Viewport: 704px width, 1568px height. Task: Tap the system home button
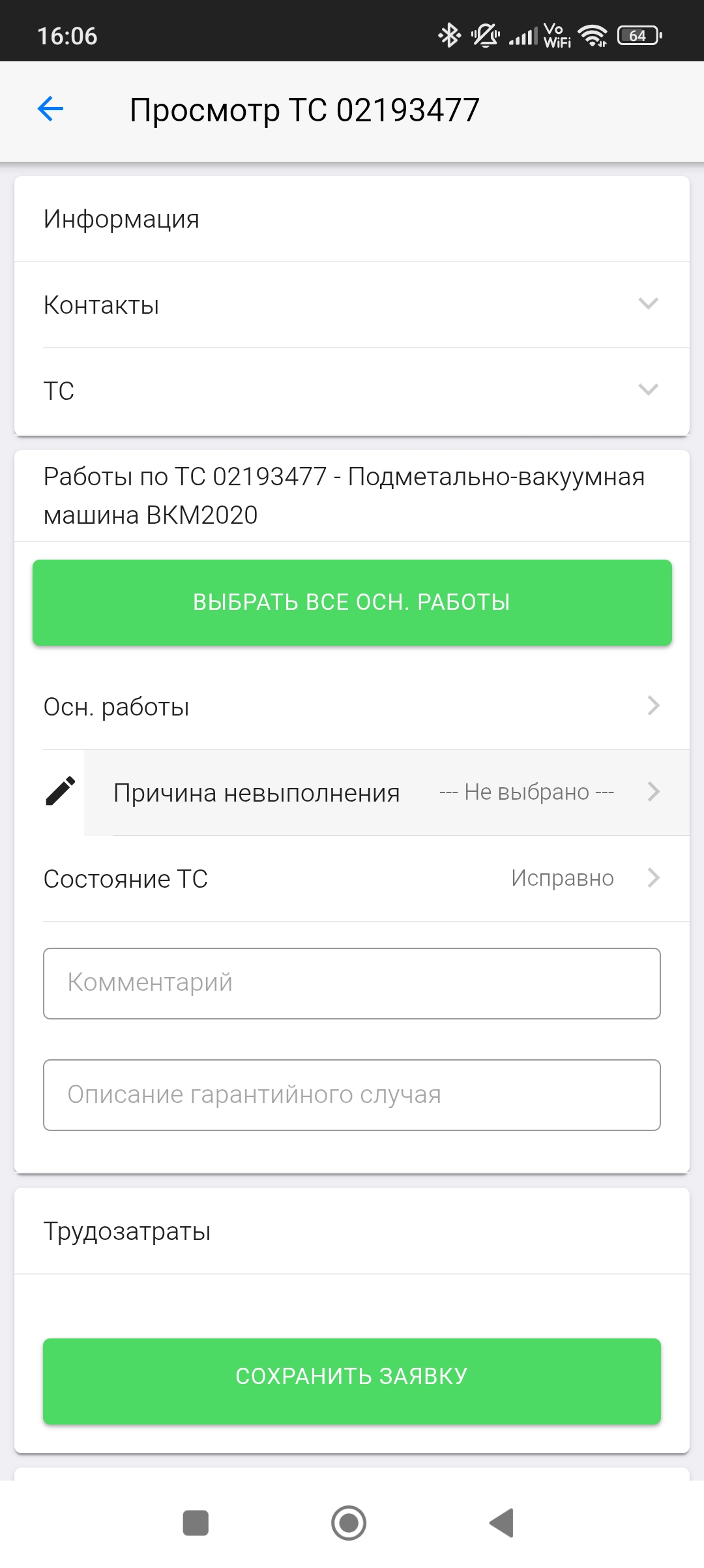349,1523
